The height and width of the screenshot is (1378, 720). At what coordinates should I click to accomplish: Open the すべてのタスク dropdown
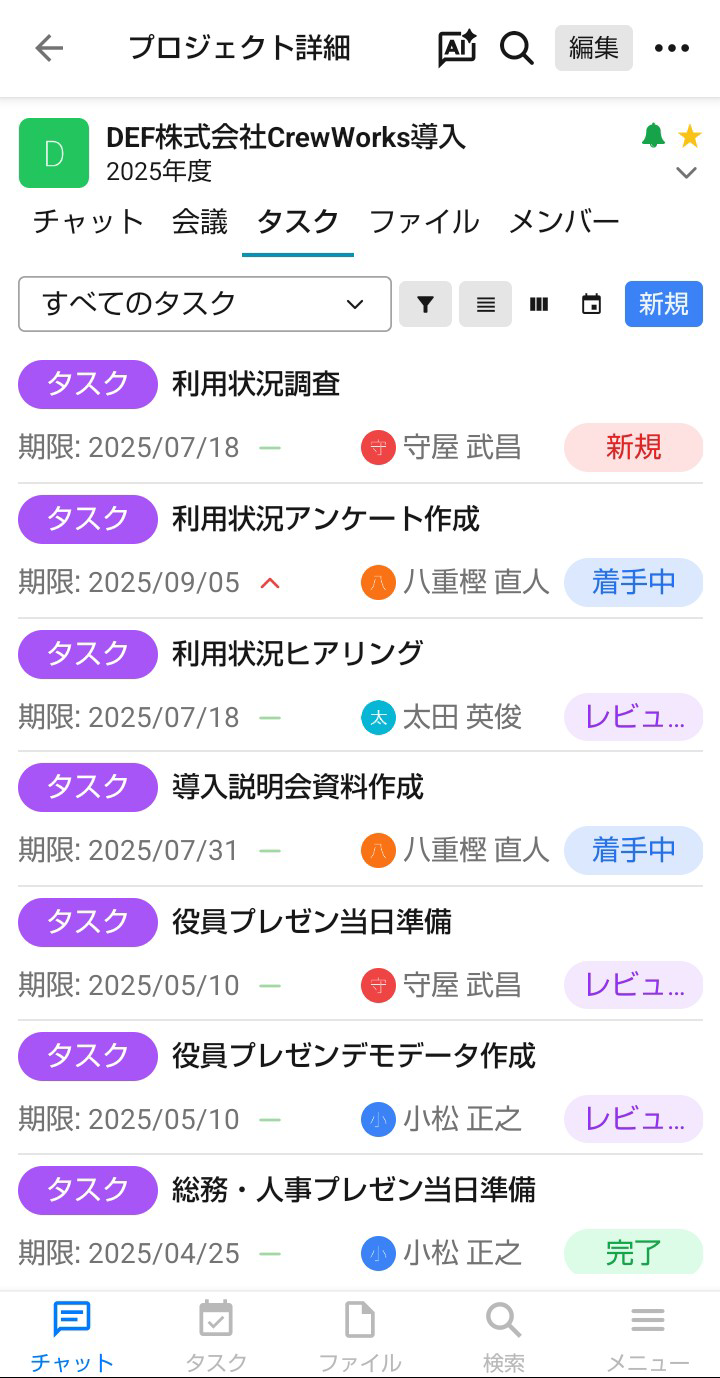click(205, 304)
